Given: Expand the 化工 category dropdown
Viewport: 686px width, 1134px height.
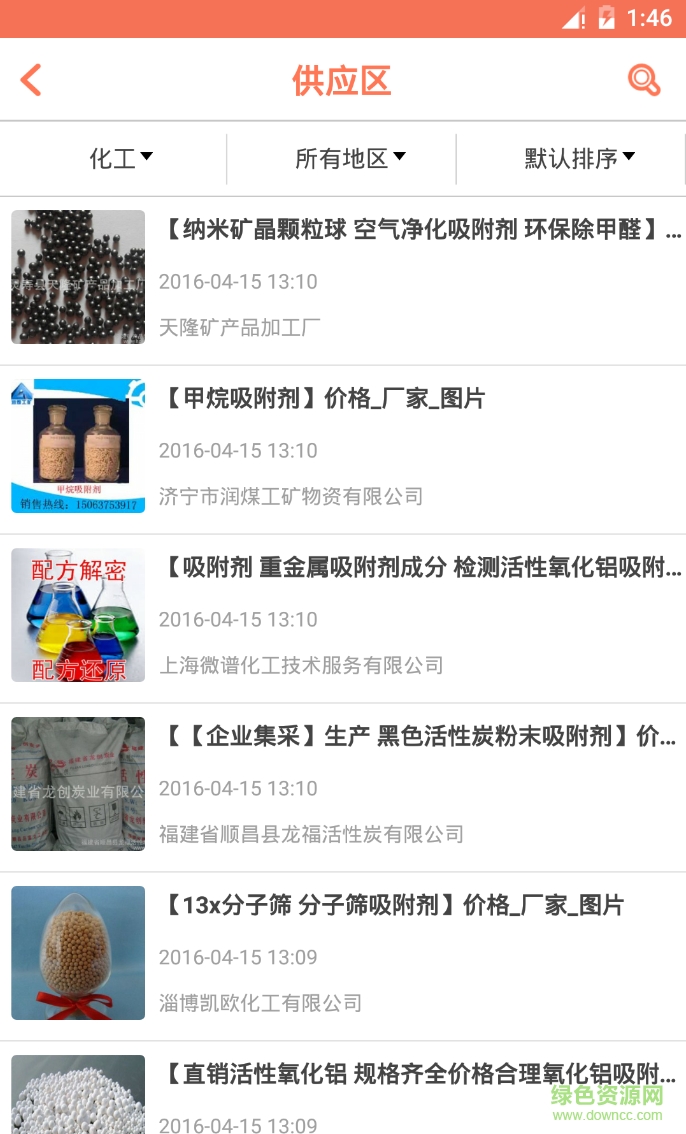Looking at the screenshot, I should click(120, 158).
